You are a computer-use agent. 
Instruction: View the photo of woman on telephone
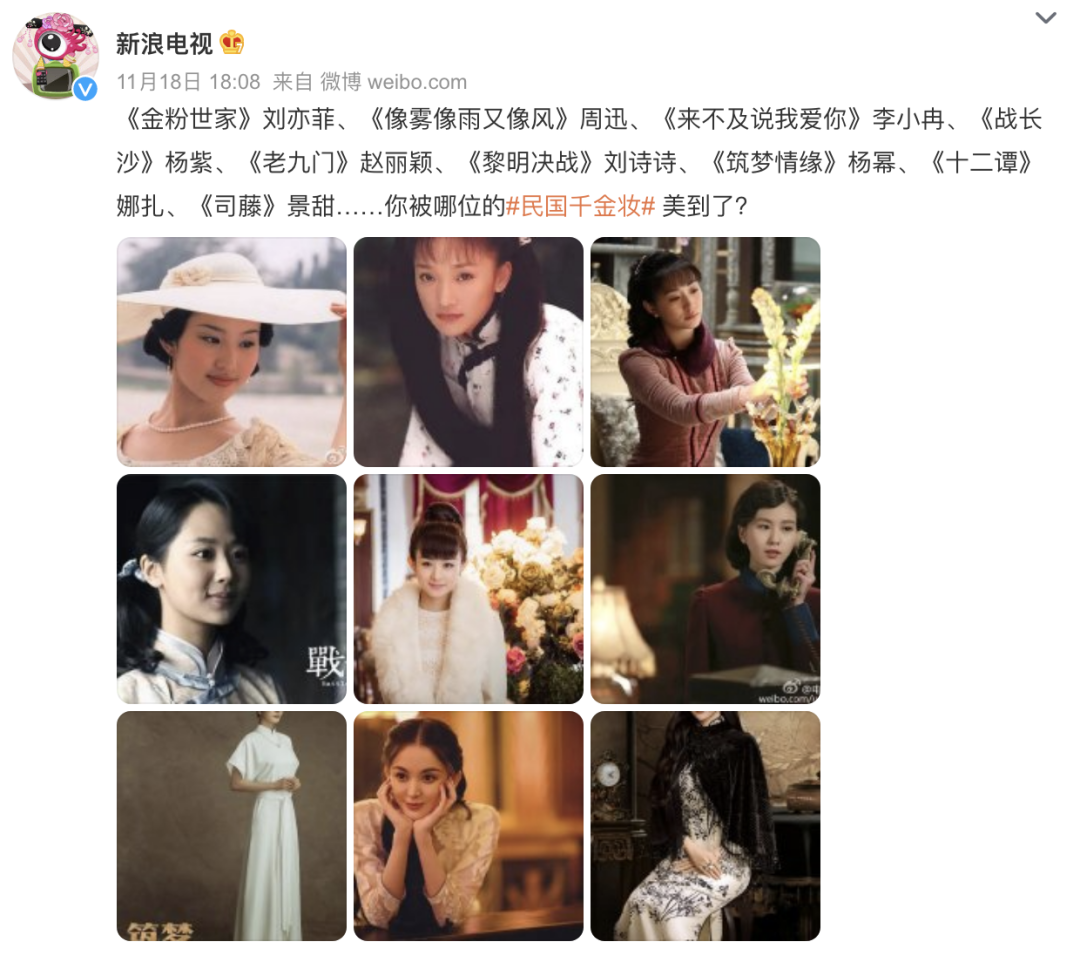click(x=705, y=588)
